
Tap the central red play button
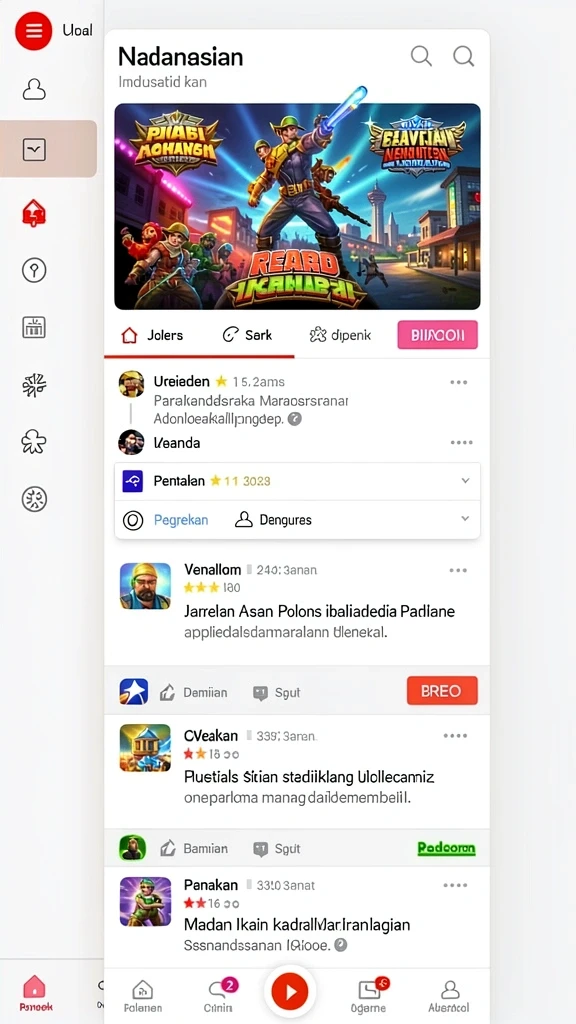(290, 991)
